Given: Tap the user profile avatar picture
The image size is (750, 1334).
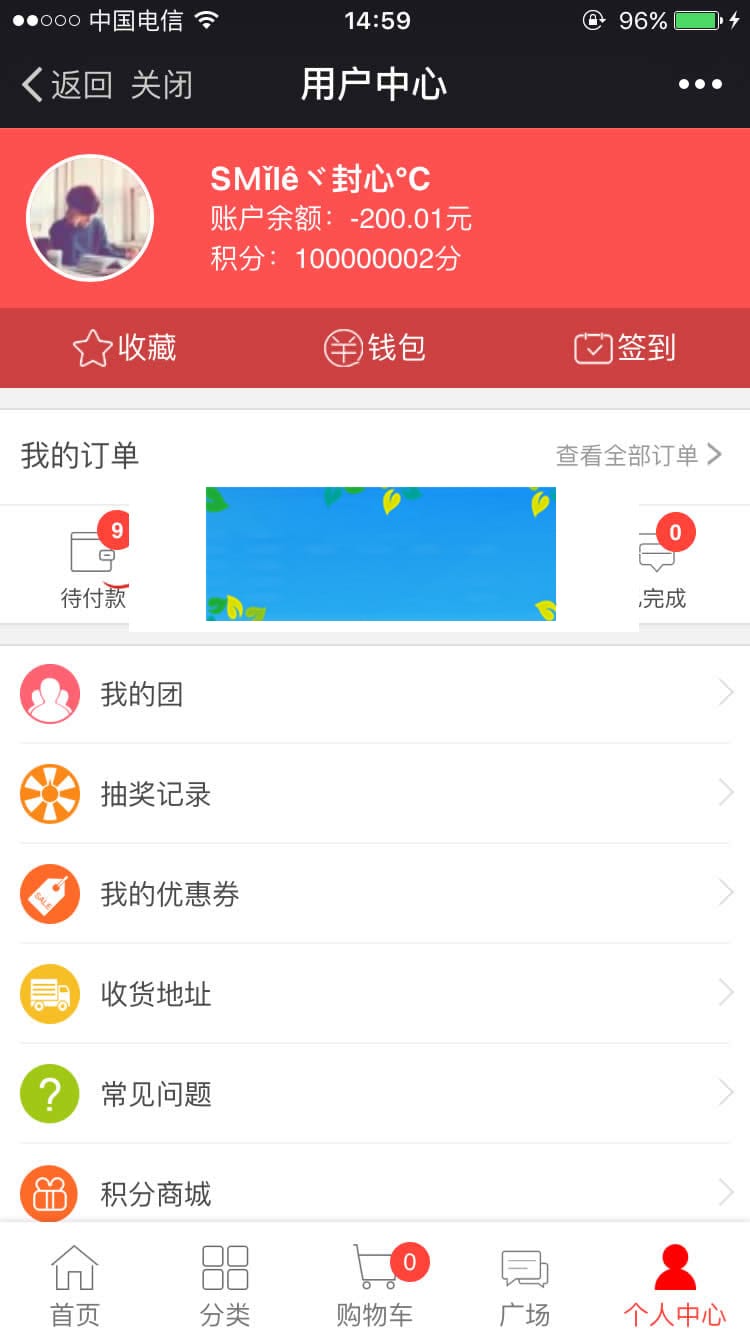Looking at the screenshot, I should pos(90,216).
